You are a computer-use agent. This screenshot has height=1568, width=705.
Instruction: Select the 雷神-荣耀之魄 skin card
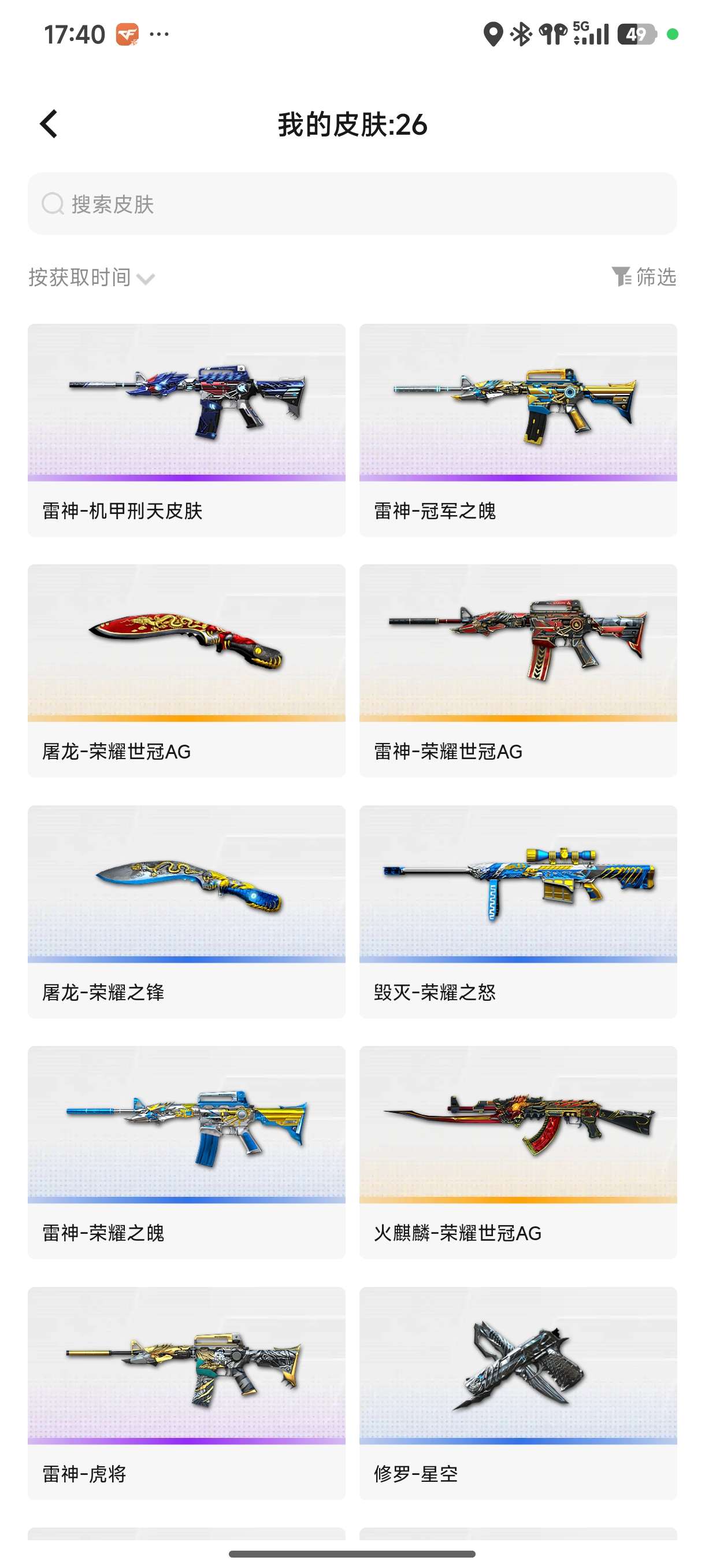pos(186,1152)
